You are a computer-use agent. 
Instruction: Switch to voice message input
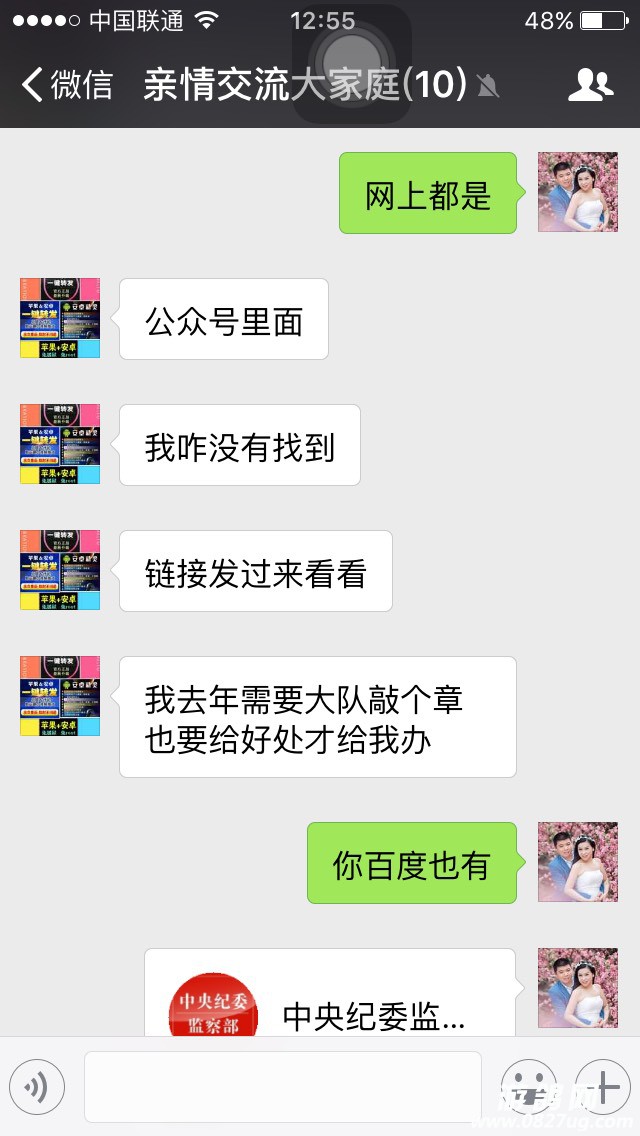pos(37,1086)
